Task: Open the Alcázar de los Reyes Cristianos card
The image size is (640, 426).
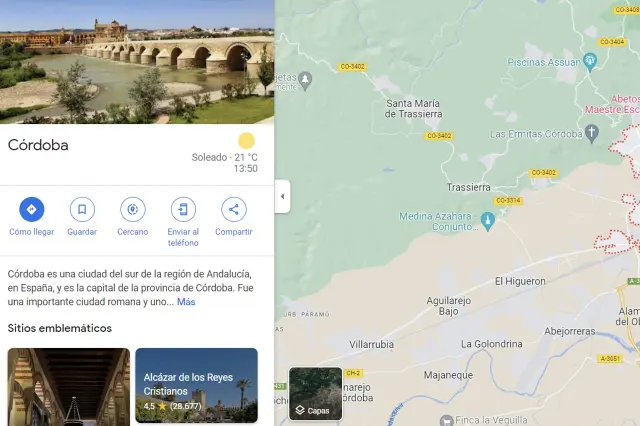Action: [x=196, y=385]
